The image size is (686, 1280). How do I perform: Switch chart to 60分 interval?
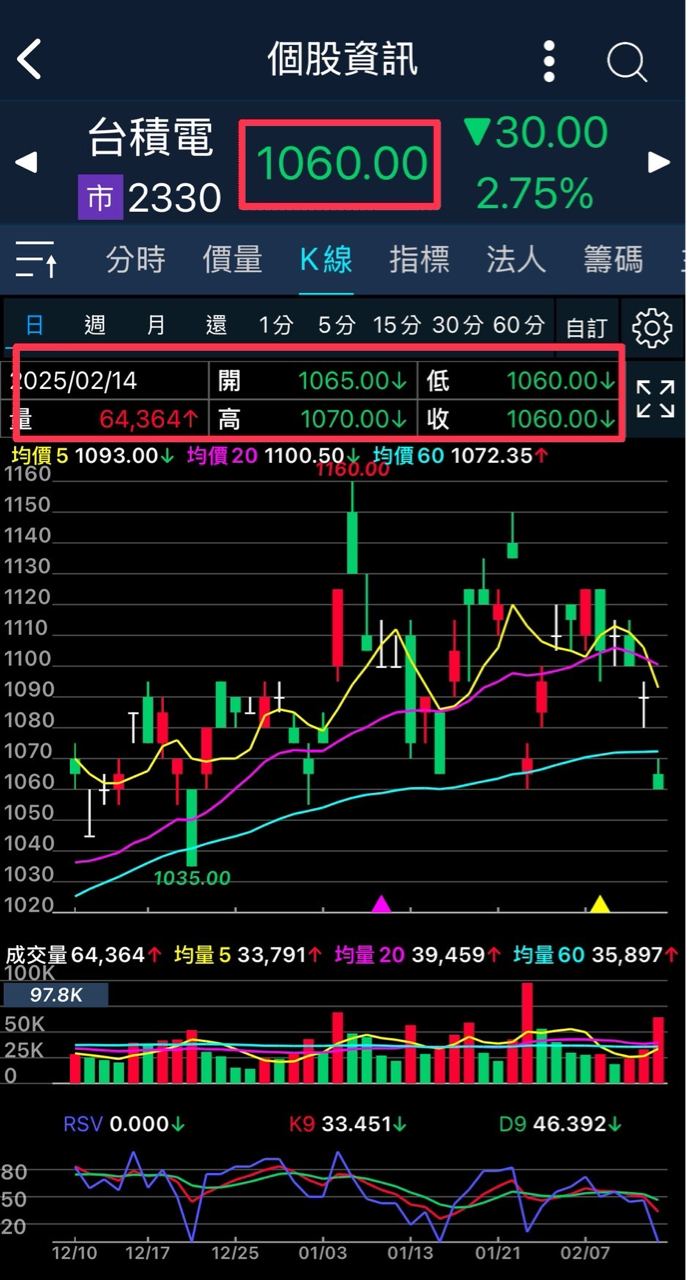pos(519,324)
